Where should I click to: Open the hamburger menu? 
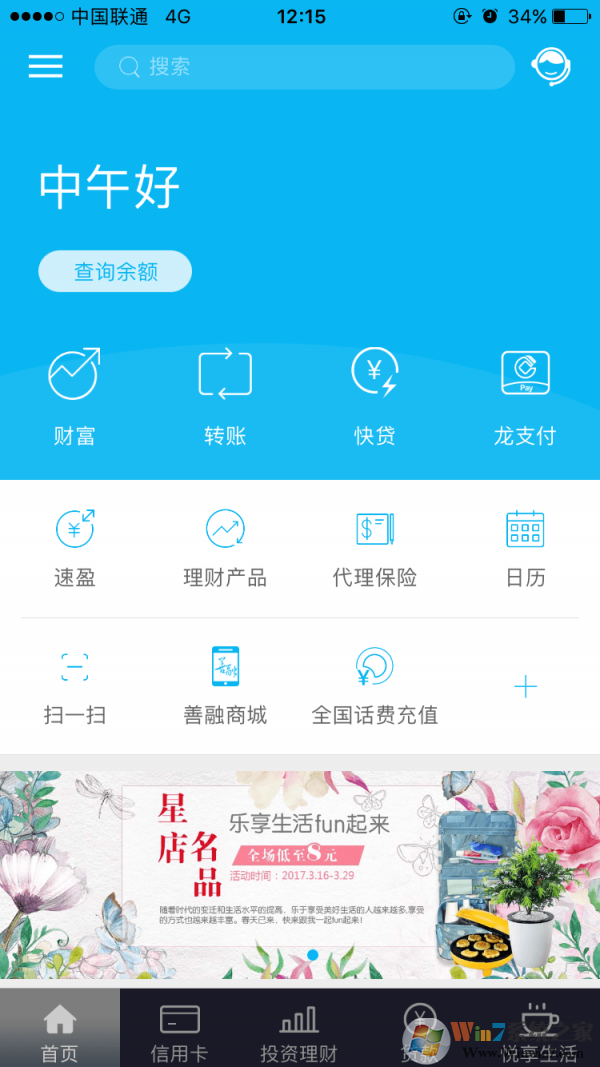pyautogui.click(x=45, y=67)
